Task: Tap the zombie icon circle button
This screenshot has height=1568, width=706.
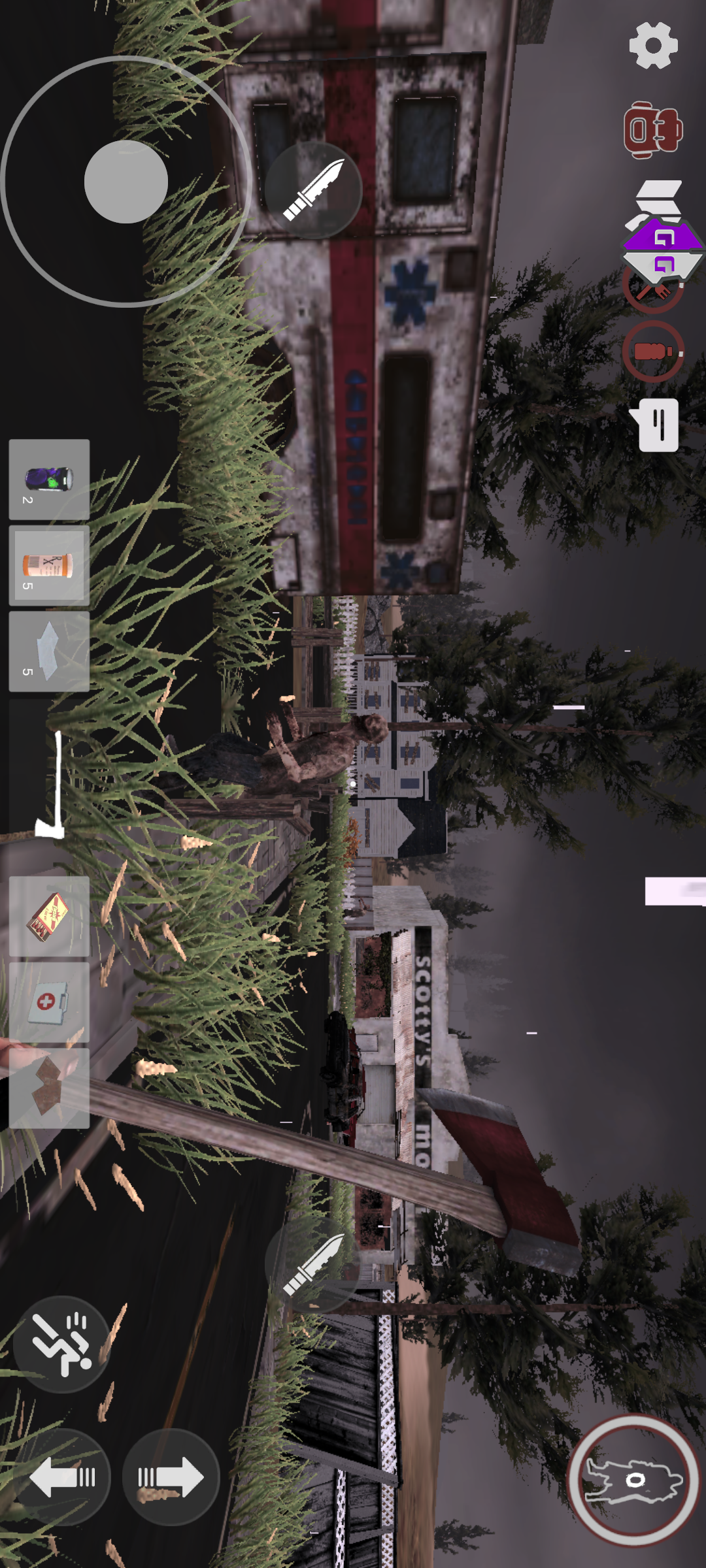Action: coord(633,1480)
